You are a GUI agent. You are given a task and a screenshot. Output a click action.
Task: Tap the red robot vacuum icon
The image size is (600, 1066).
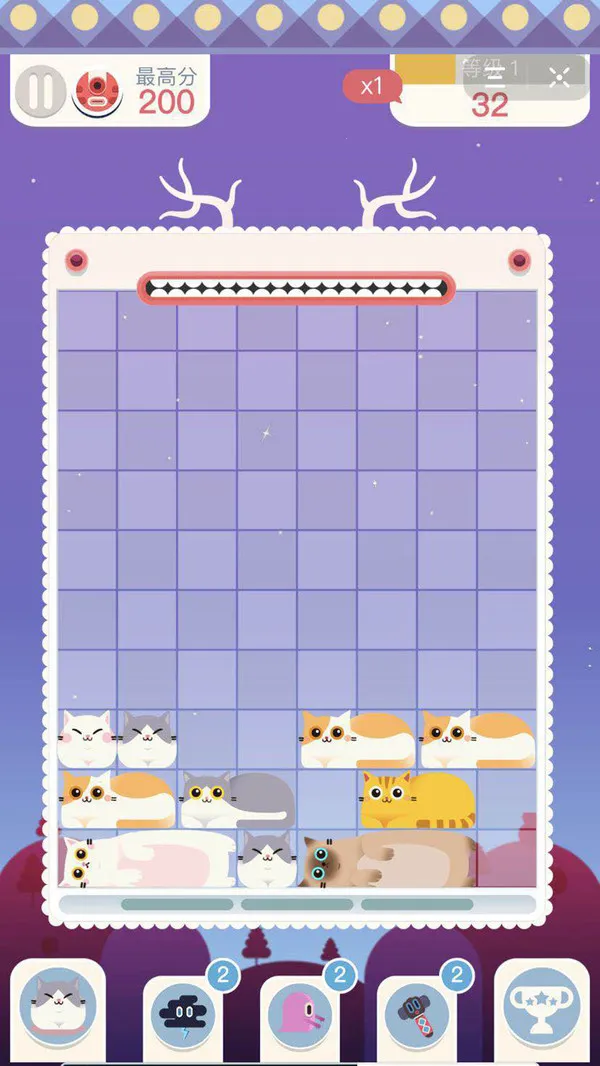(97, 92)
